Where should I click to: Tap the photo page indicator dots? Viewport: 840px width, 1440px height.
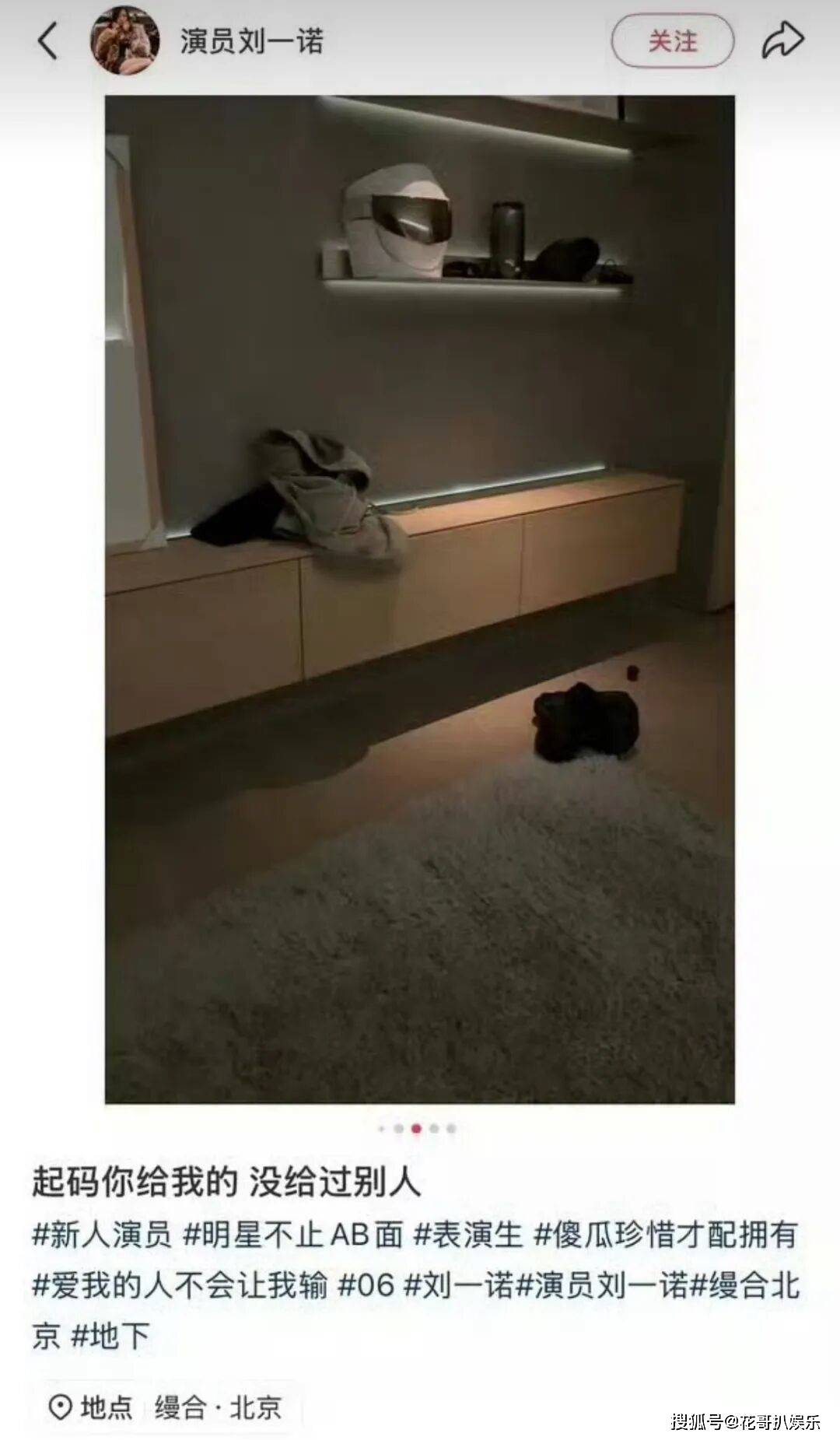coord(417,1128)
